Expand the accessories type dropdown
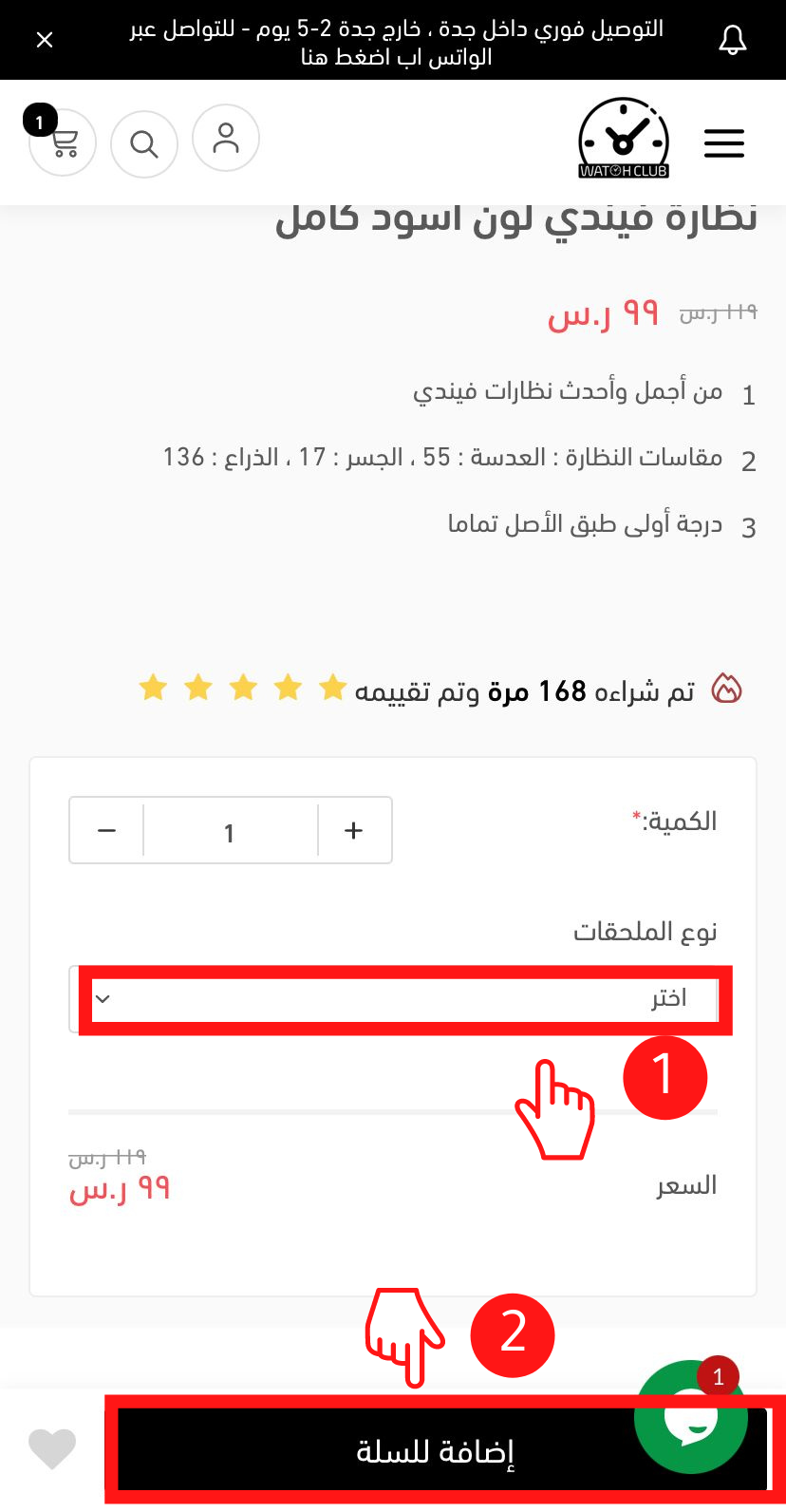The width and height of the screenshot is (786, 1512). coord(393,999)
